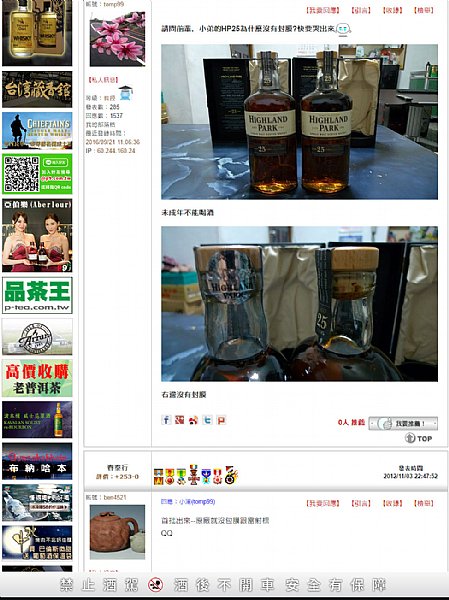The width and height of the screenshot is (449, 600).
Task: Open the 高價收購老普洱茶 banner
Action: click(x=37, y=378)
